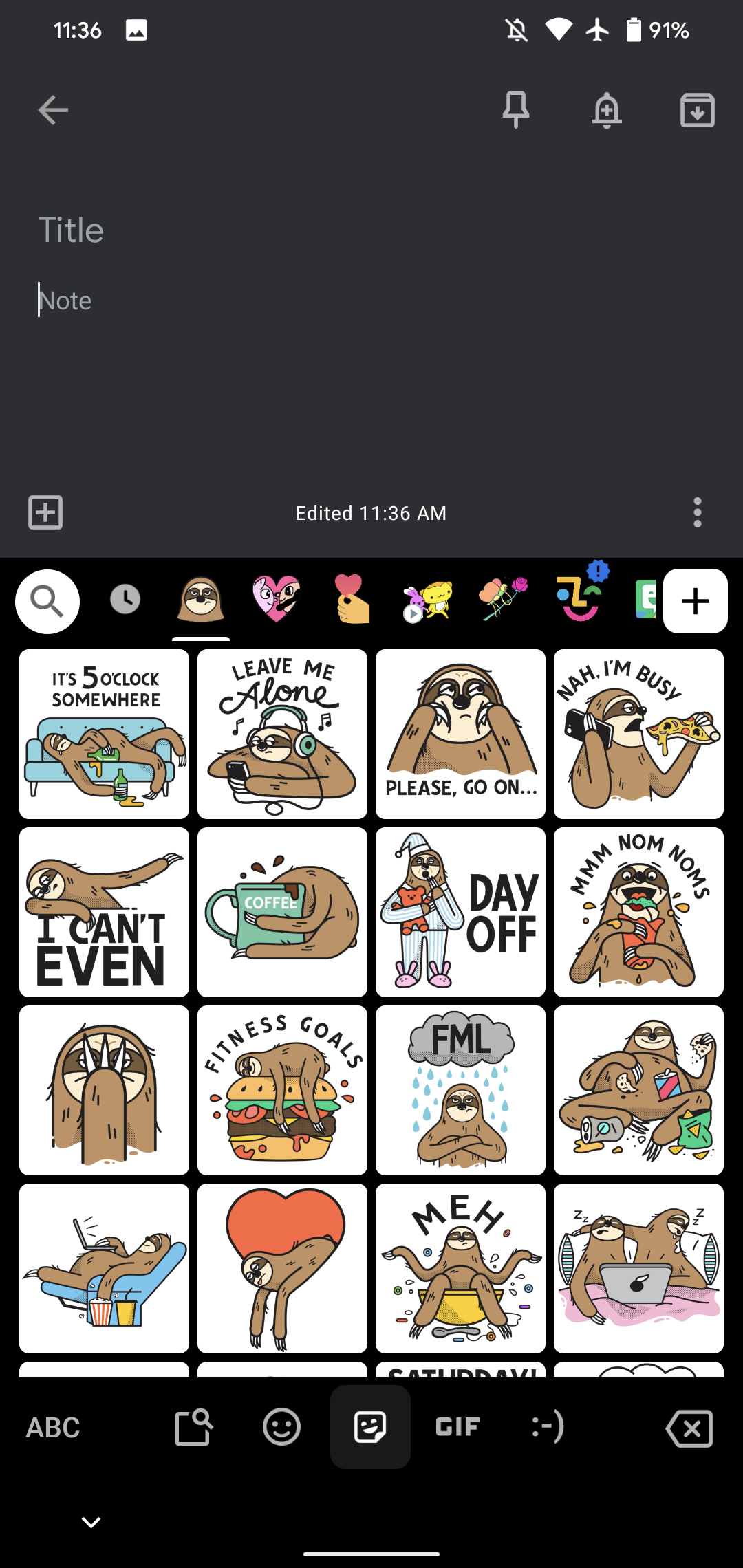
Task: Pick the FML rain cloud sticker
Action: (x=460, y=1090)
